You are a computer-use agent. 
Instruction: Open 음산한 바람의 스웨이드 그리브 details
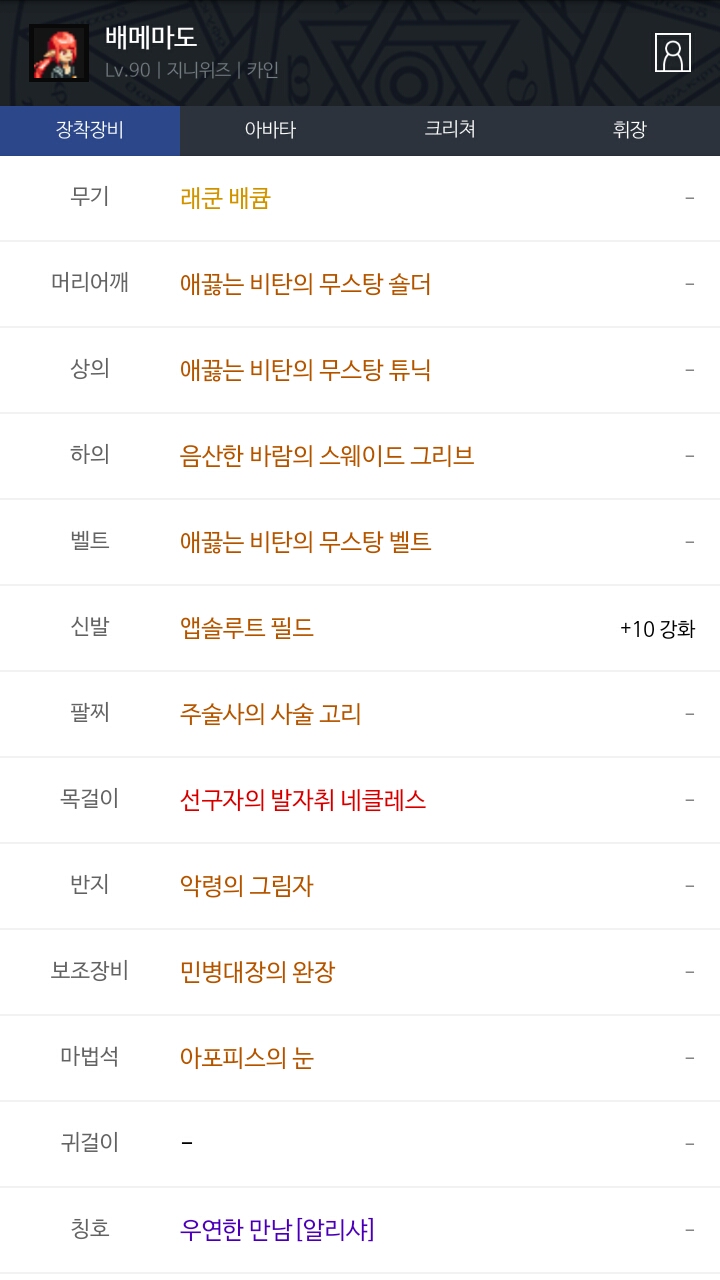[x=327, y=456]
